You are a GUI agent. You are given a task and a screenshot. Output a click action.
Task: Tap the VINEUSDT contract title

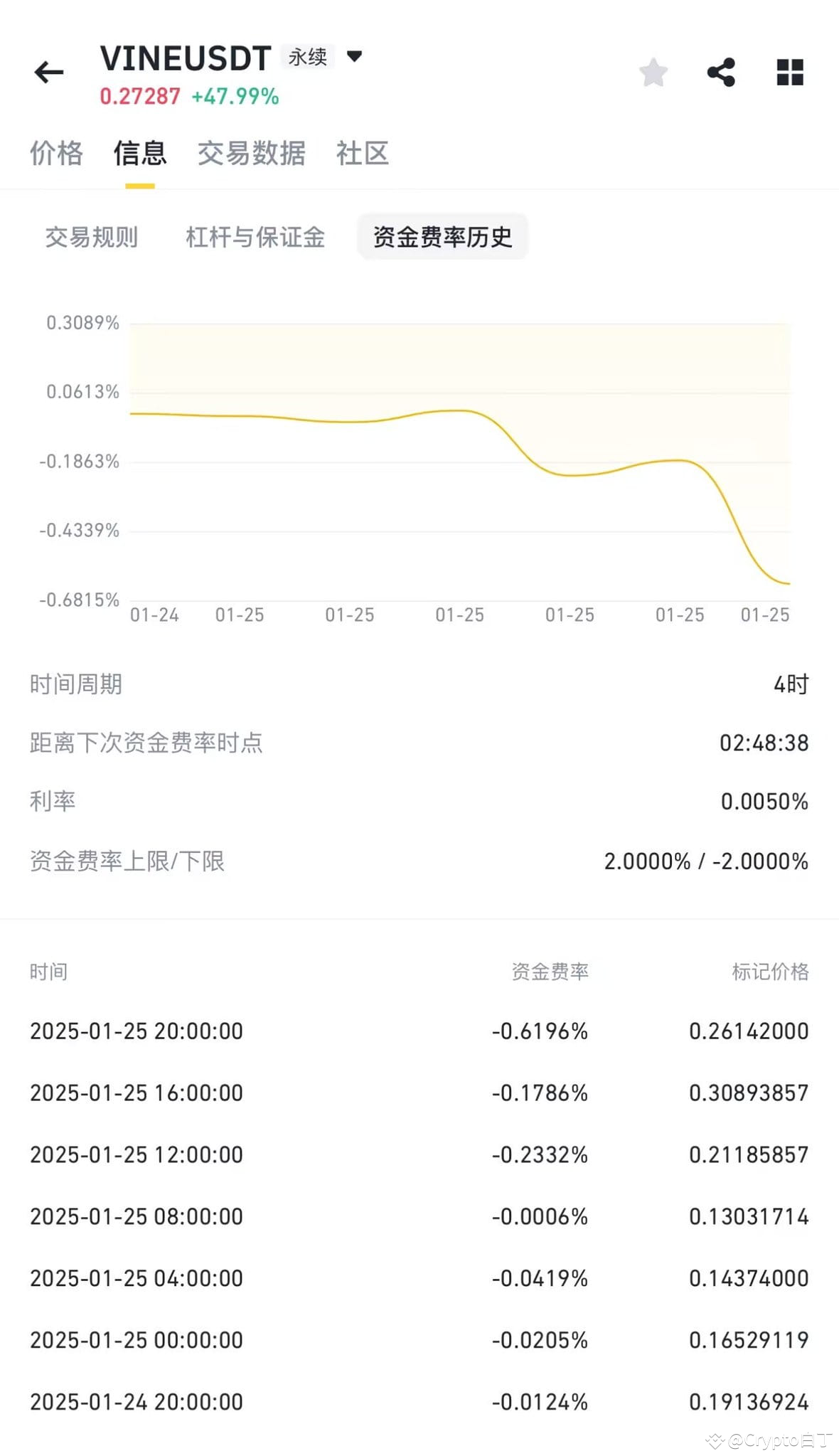(x=185, y=57)
